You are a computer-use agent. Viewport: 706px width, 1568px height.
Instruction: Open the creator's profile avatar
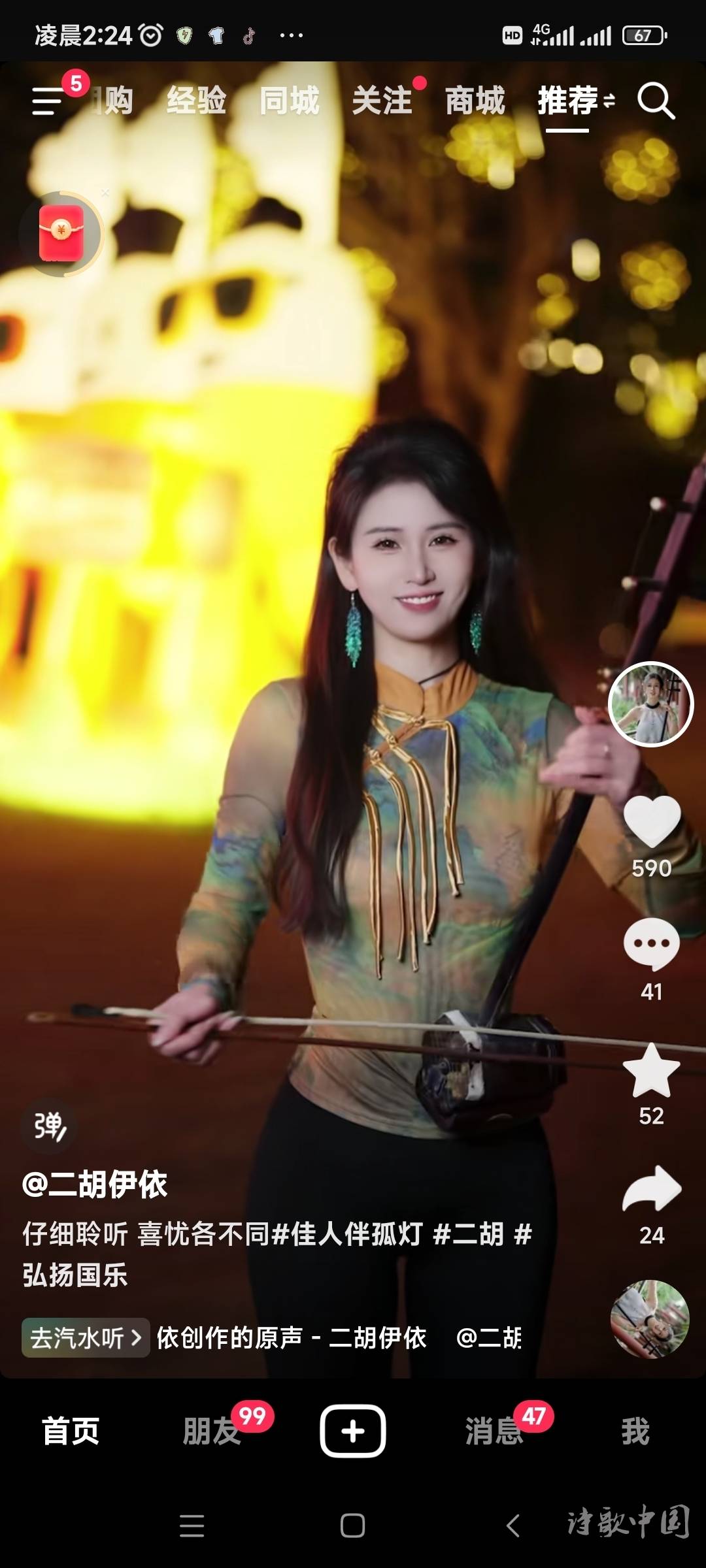(x=650, y=704)
